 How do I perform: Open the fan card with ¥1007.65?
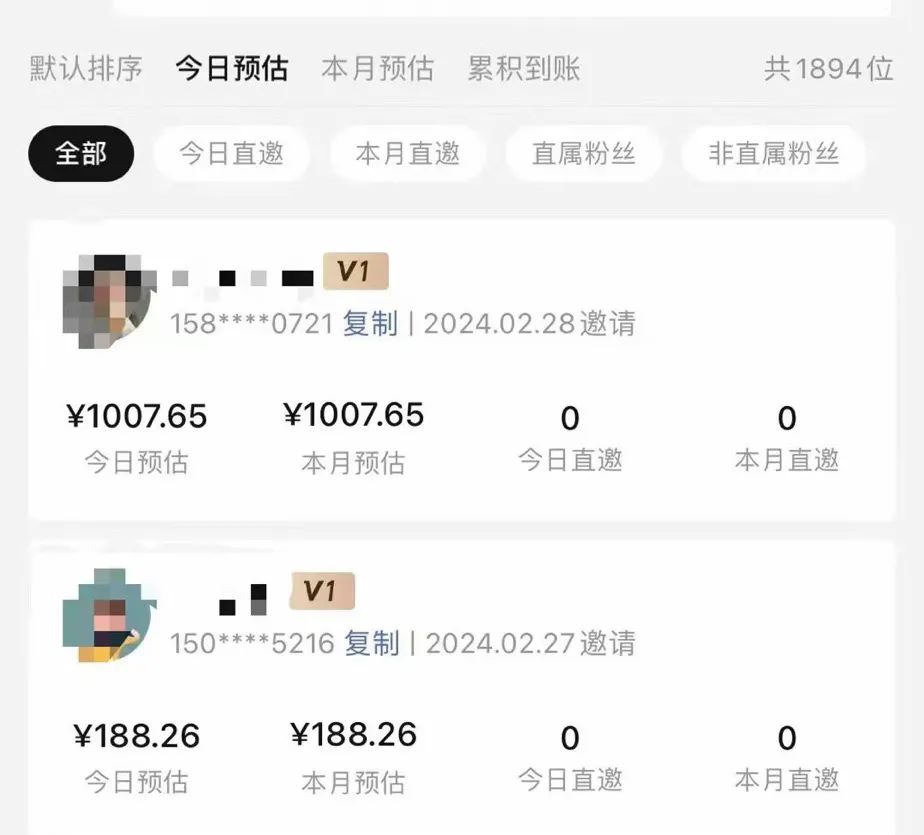pyautogui.click(x=461, y=370)
